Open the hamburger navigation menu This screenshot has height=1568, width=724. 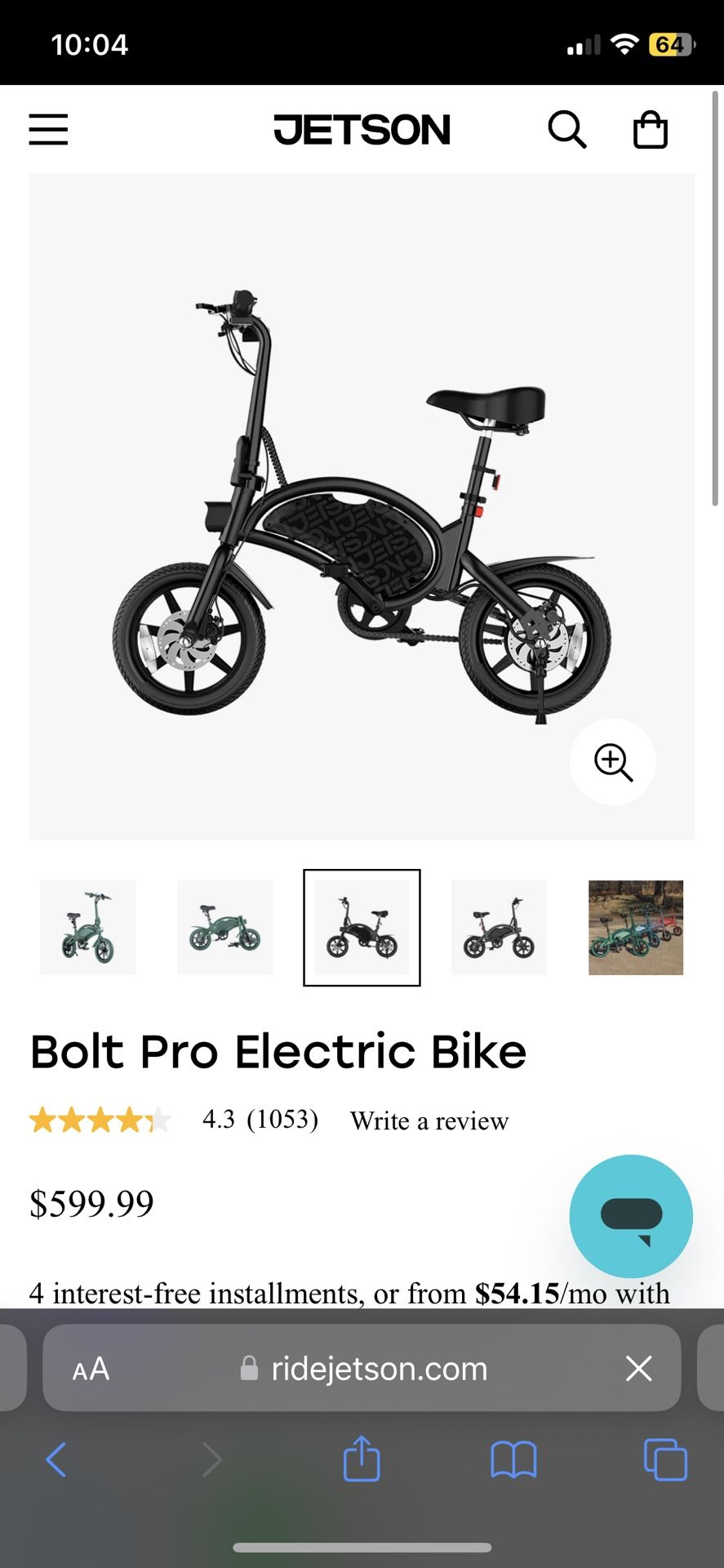click(x=47, y=129)
